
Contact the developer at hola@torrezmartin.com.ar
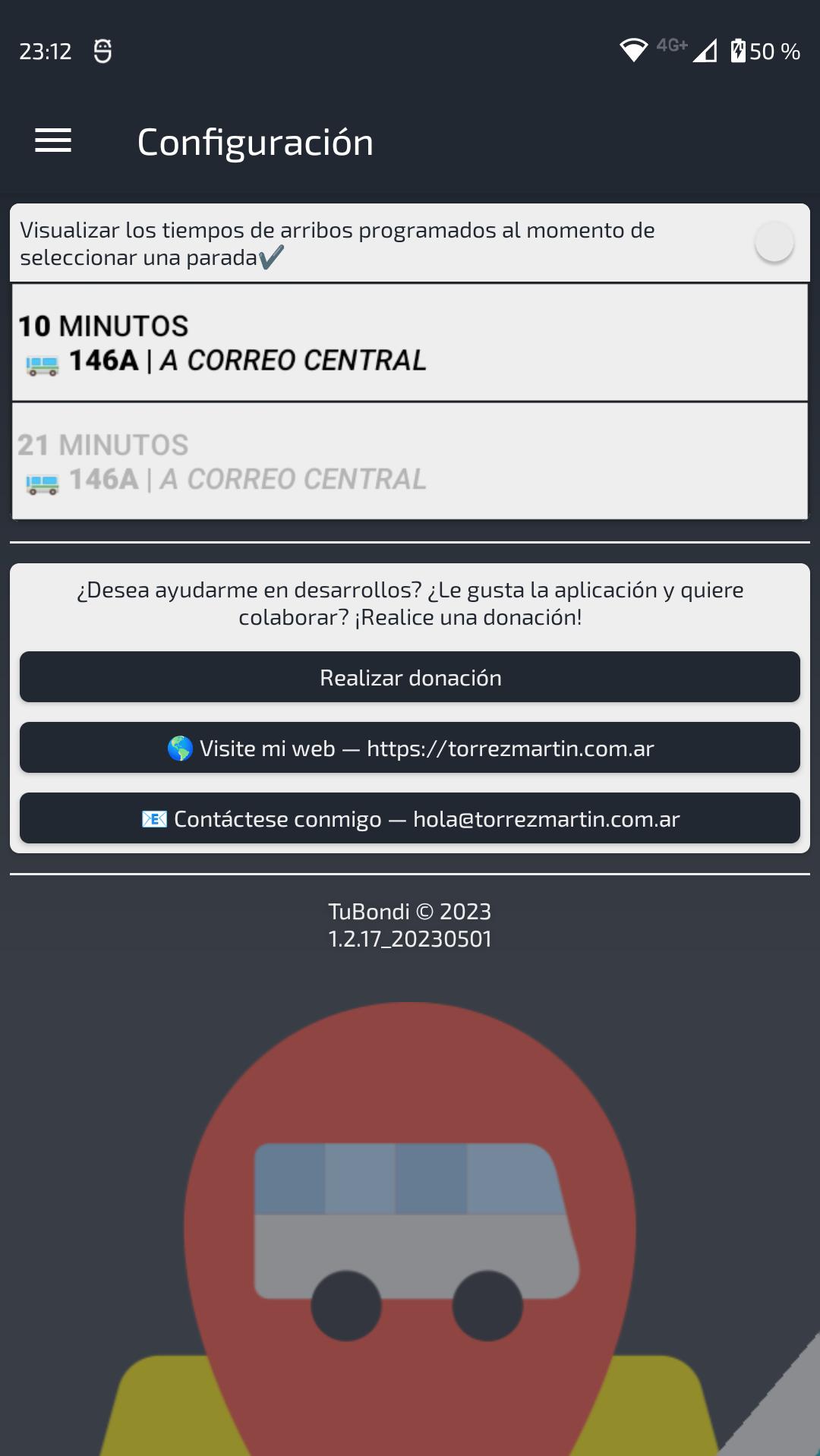410,818
